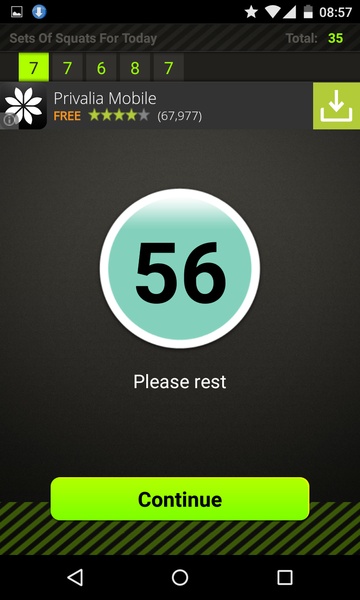Tap the Continue button
This screenshot has height=600, width=360.
pyautogui.click(x=180, y=499)
